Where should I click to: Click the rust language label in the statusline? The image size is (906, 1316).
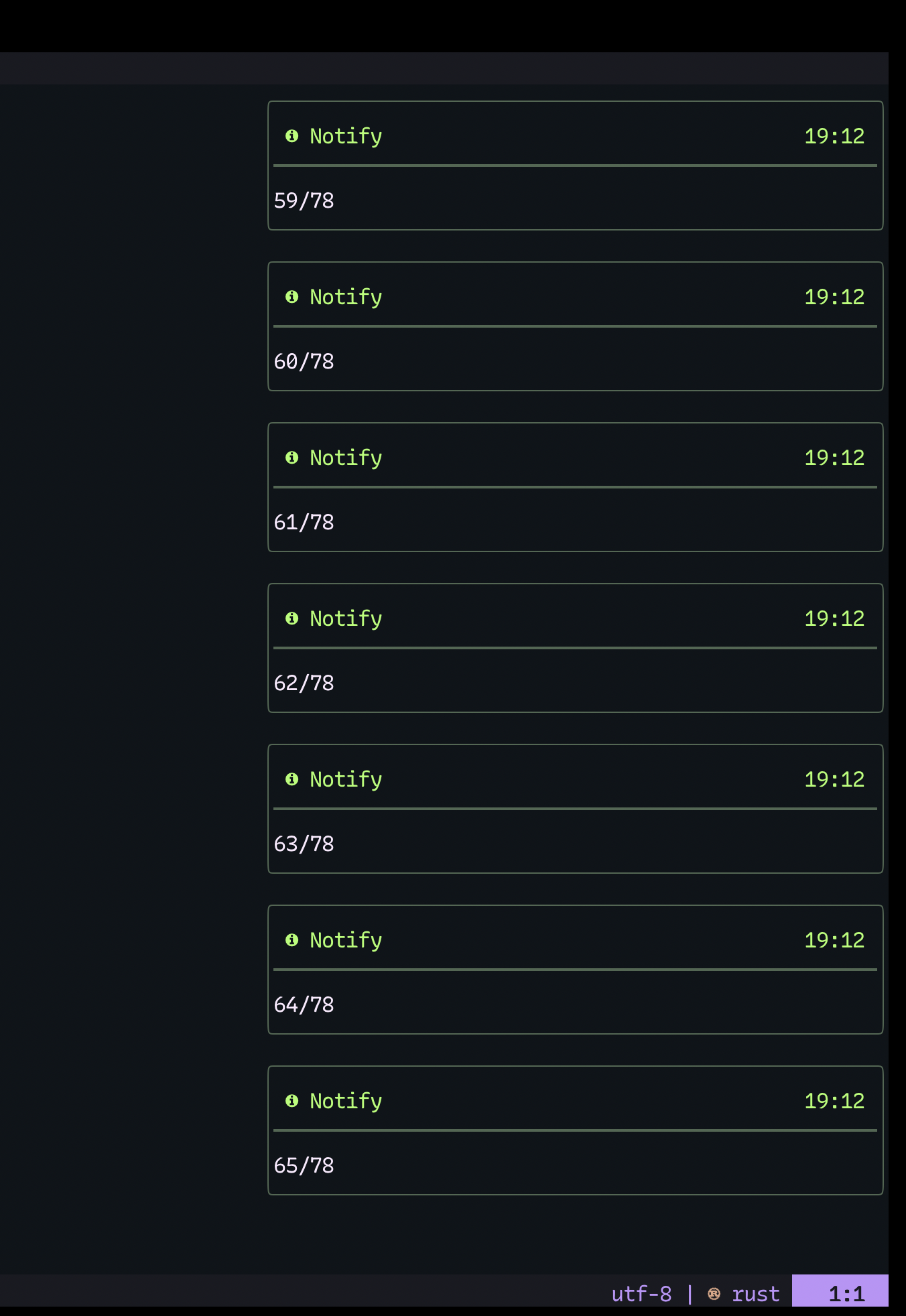(755, 1293)
